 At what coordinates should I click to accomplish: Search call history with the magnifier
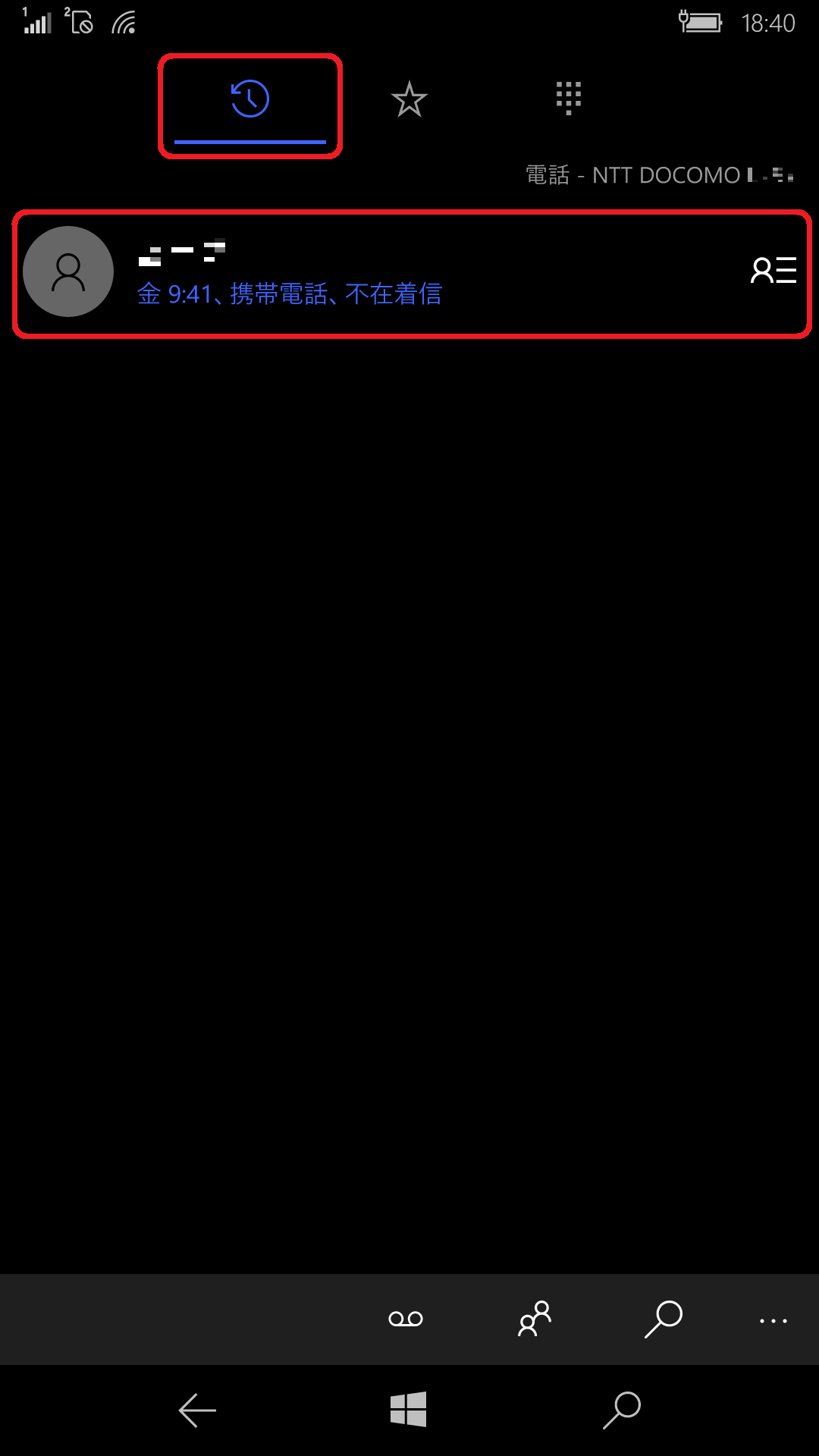(664, 1319)
